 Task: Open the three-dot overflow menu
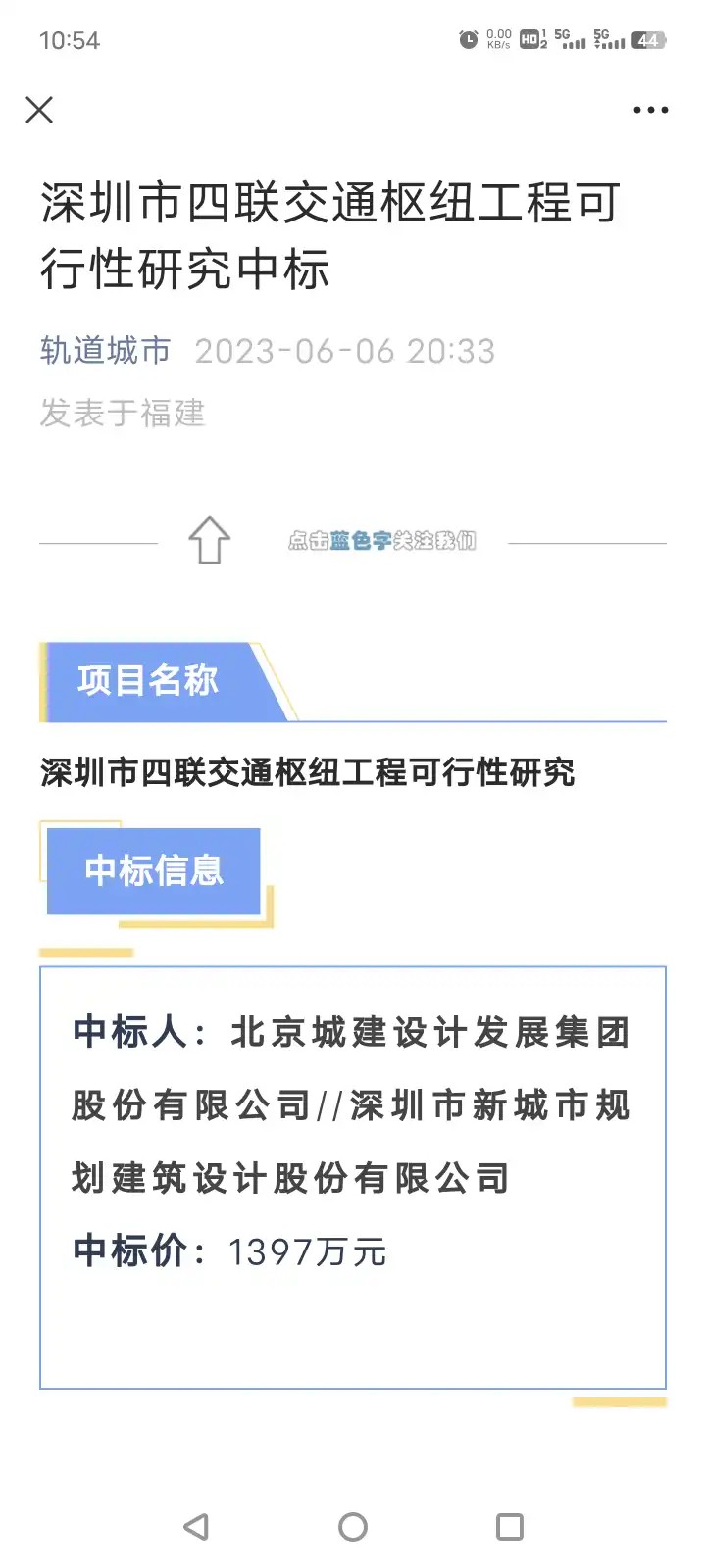click(x=650, y=111)
